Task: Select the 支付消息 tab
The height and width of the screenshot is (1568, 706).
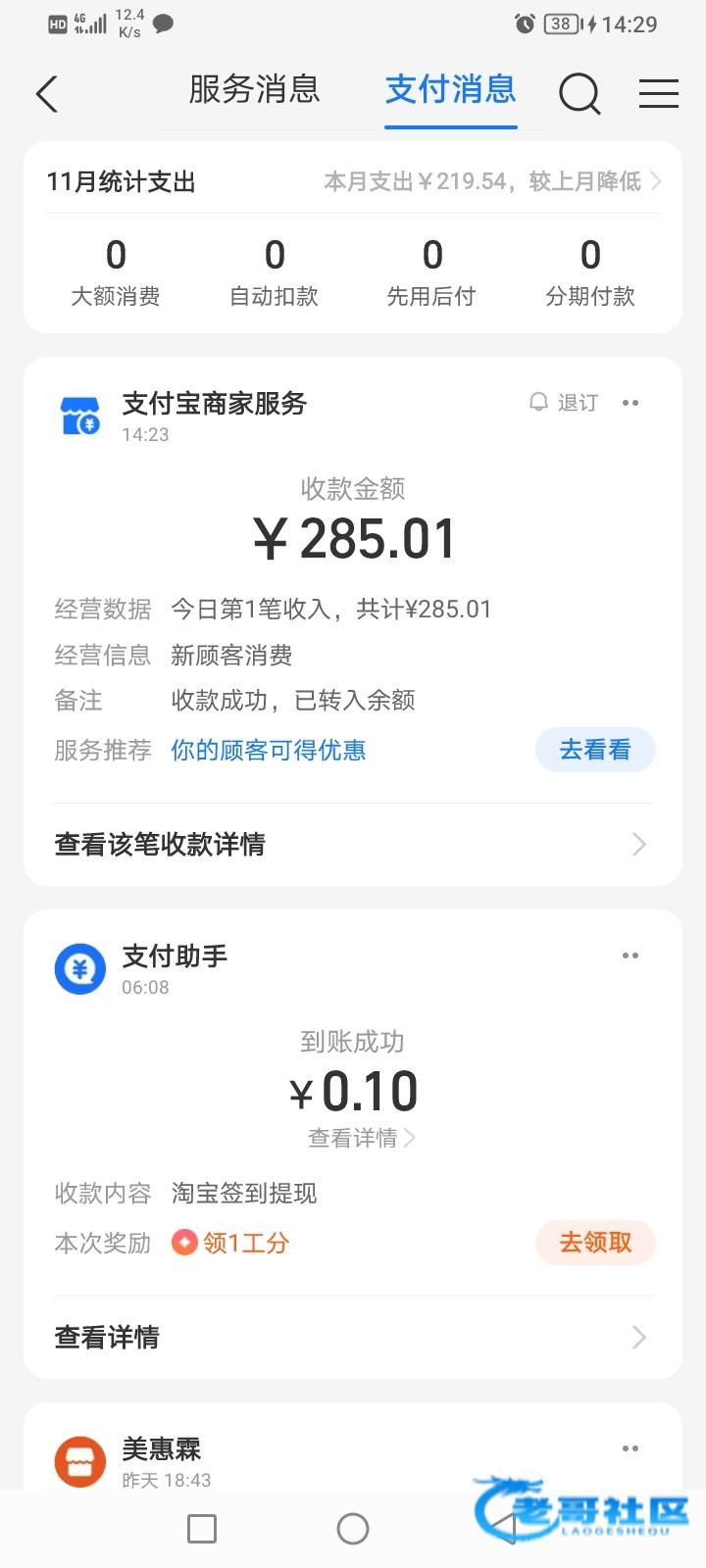Action: [x=451, y=89]
